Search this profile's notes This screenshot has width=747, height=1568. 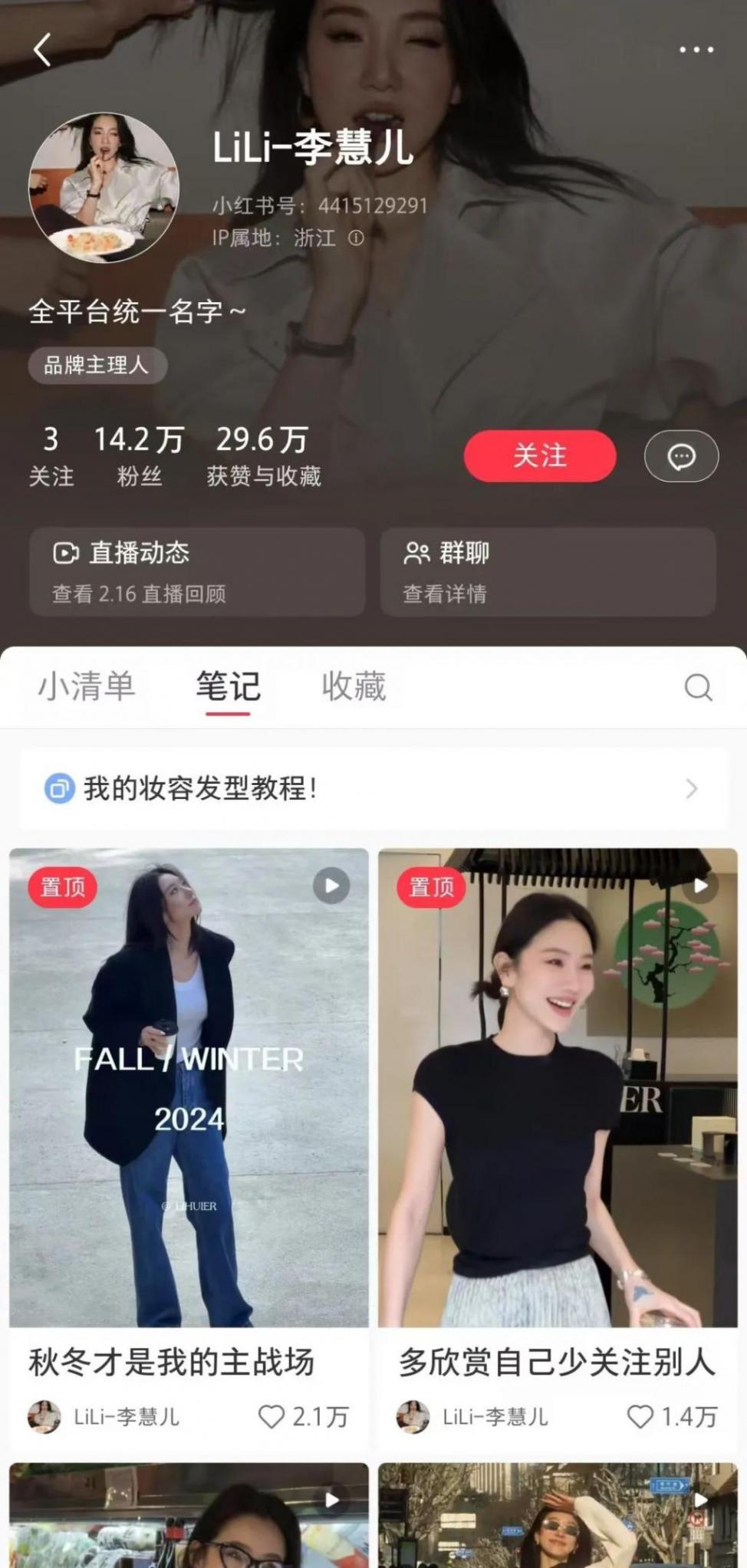point(698,687)
